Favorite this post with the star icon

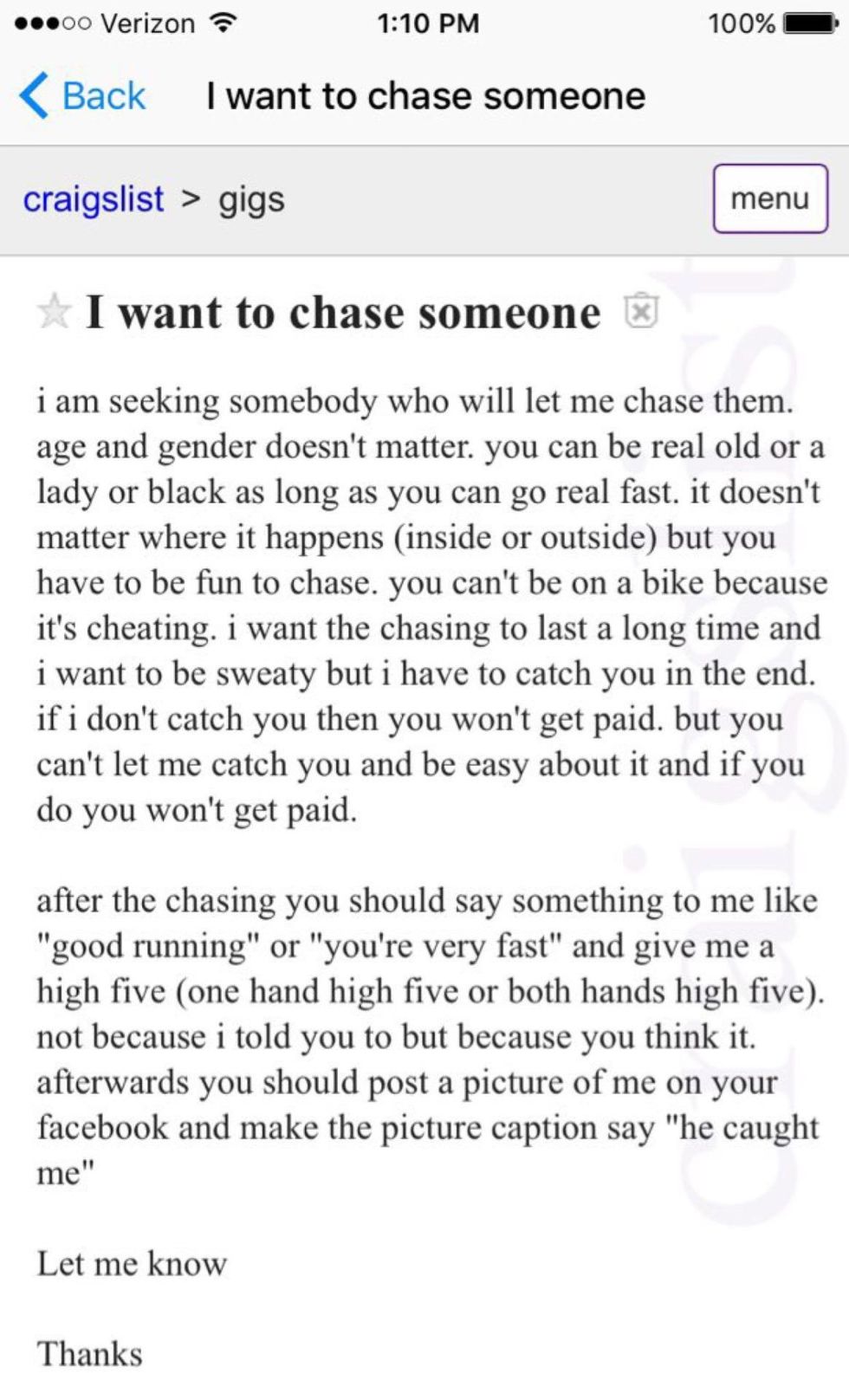coord(54,312)
